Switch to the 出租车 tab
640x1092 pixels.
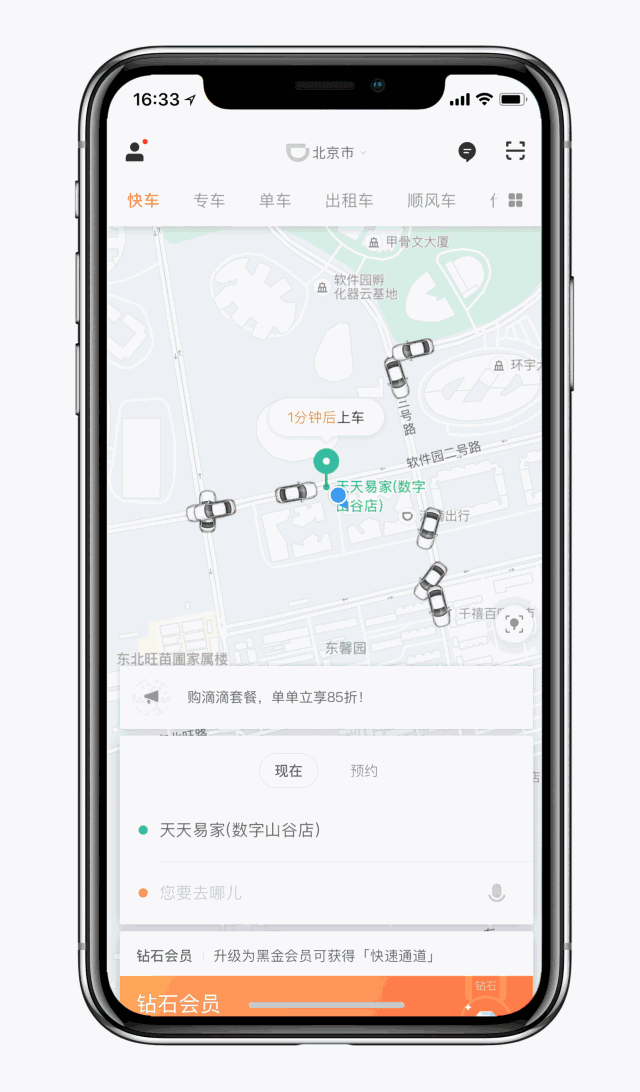[349, 201]
